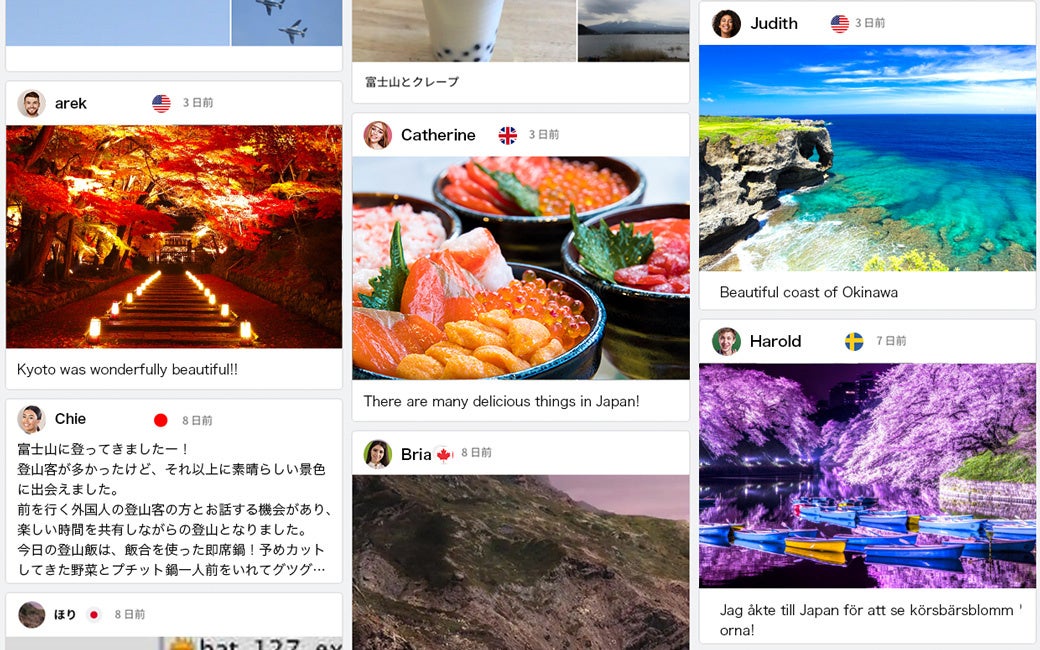1040x650 pixels.
Task: View Judith's profile avatar
Action: [726, 24]
